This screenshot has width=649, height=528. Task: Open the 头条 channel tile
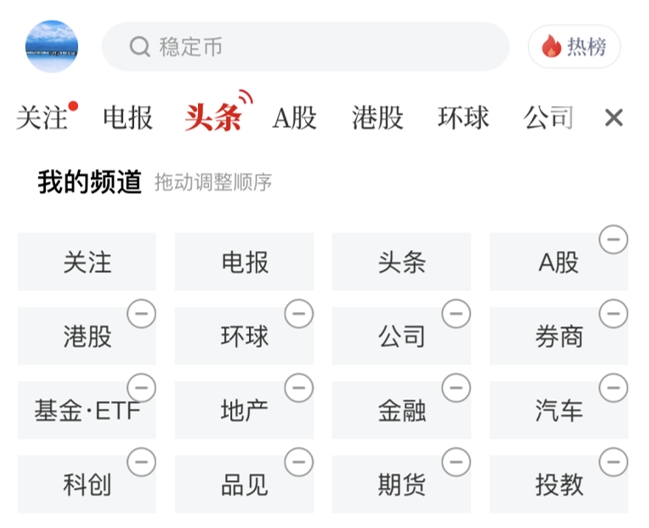point(401,263)
